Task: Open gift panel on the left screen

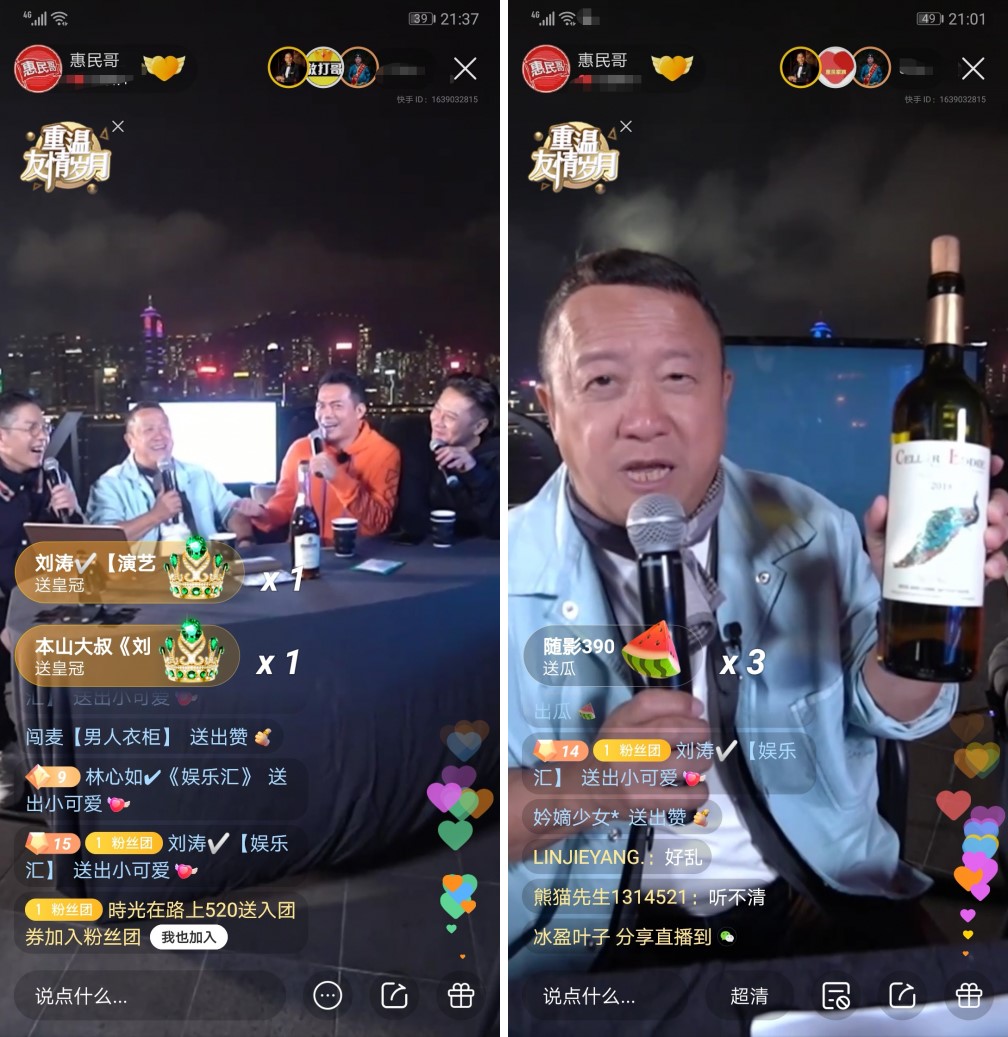Action: (460, 995)
